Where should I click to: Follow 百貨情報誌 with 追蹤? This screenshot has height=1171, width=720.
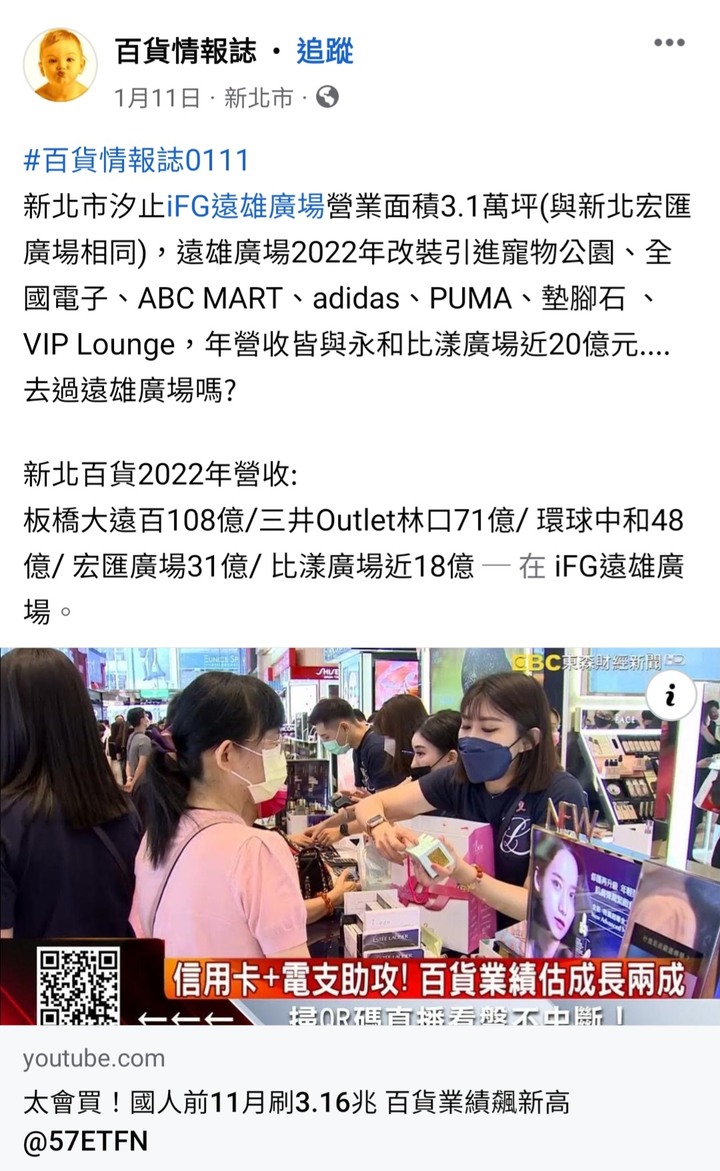[x=325, y=50]
